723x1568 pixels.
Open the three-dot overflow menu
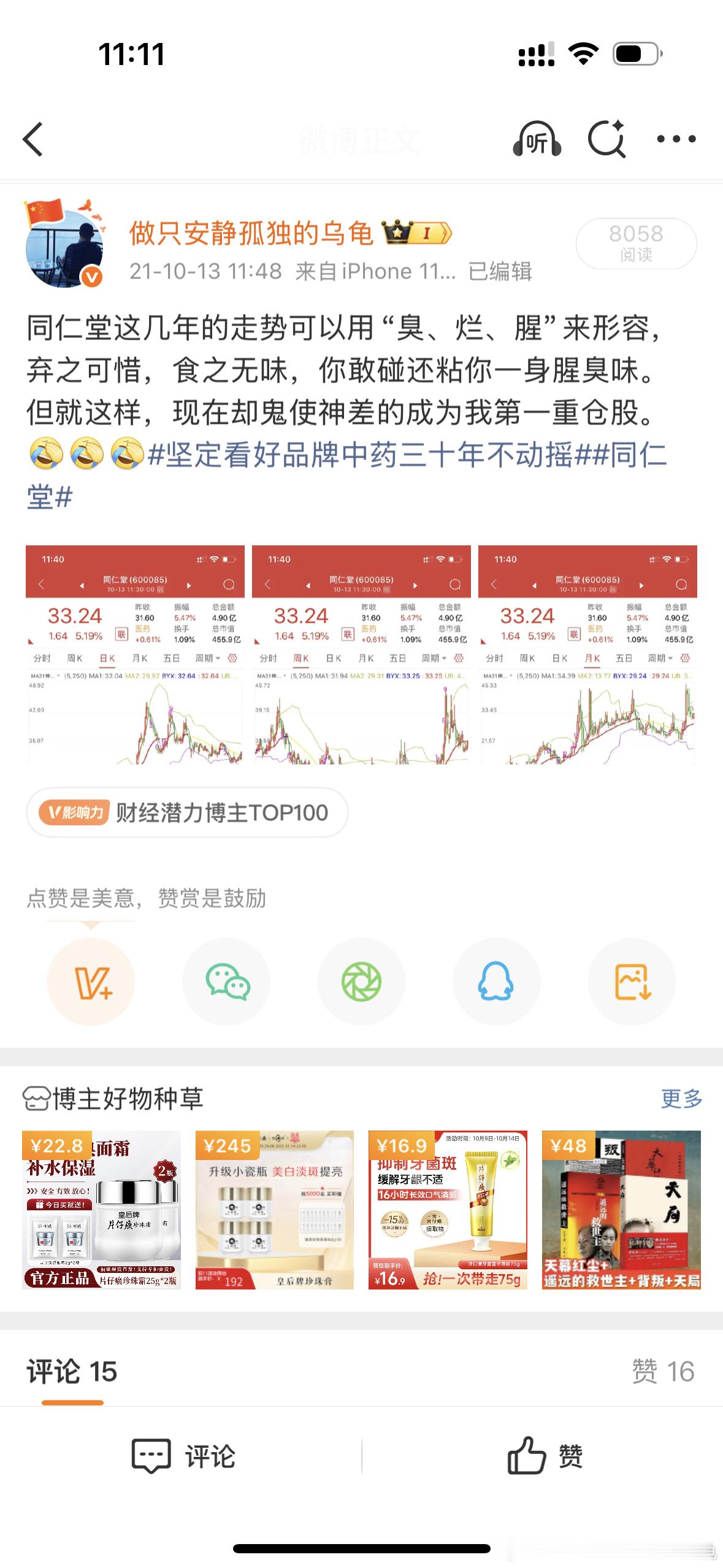point(676,139)
